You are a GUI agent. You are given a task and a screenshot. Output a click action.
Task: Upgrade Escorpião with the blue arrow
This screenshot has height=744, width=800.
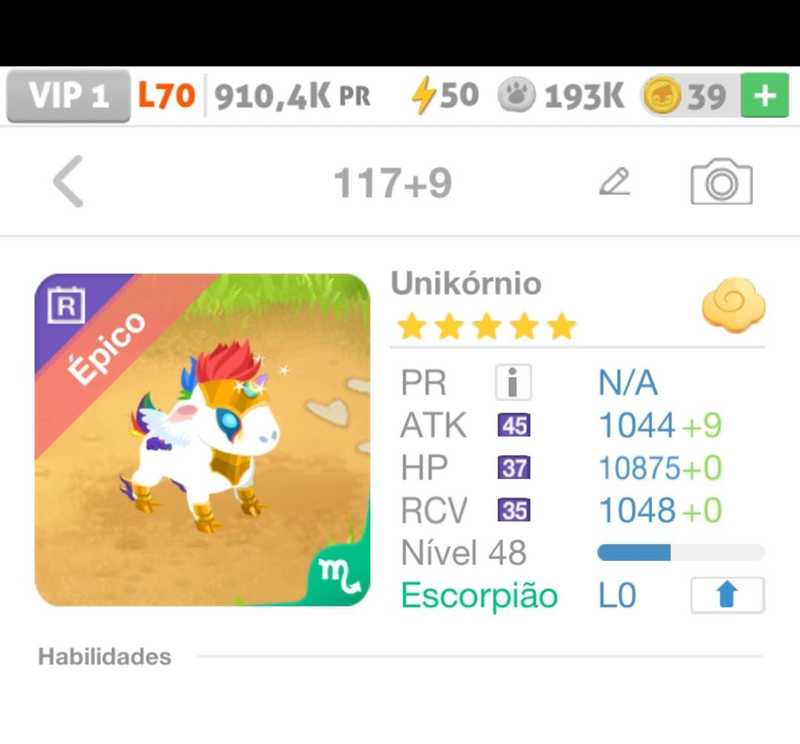[x=727, y=595]
